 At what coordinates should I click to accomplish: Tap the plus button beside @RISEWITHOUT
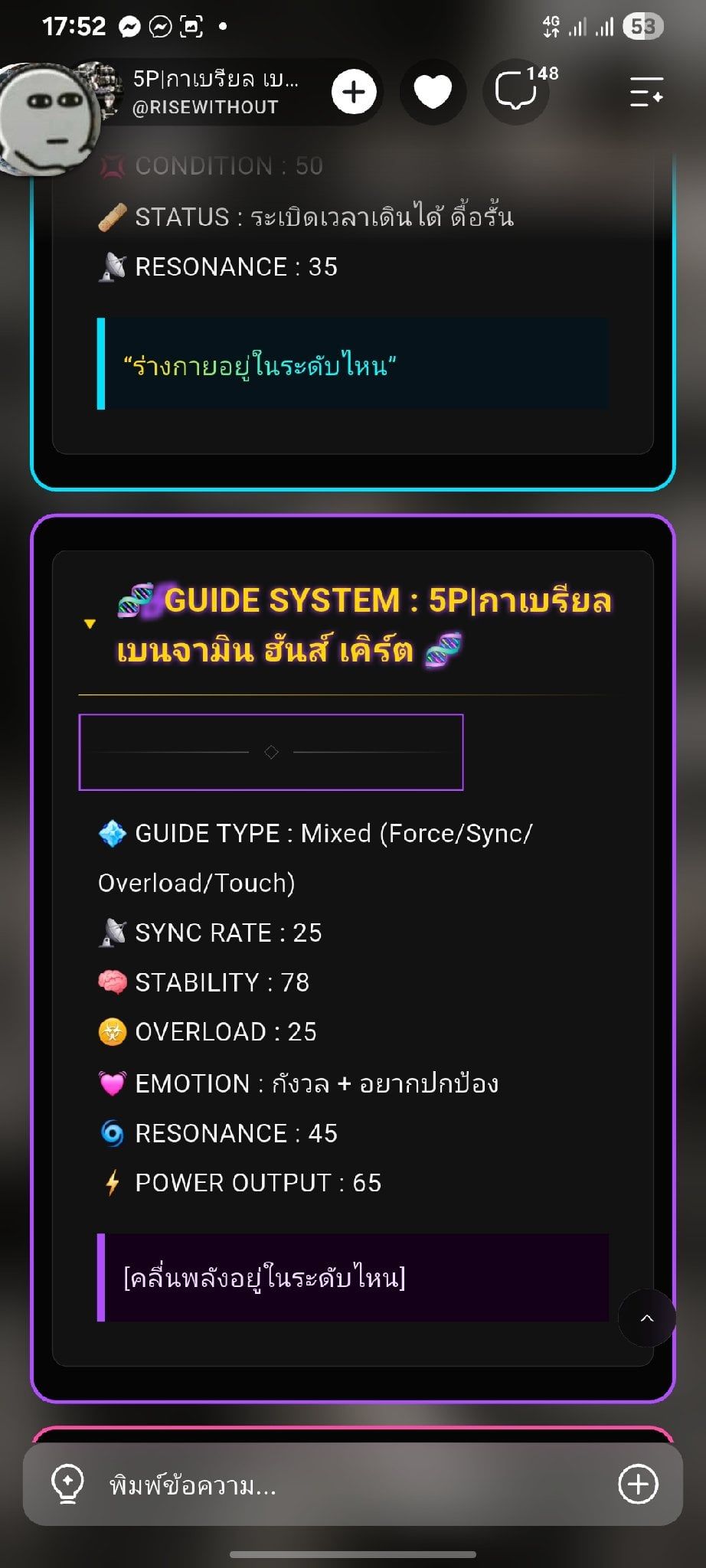[x=354, y=93]
